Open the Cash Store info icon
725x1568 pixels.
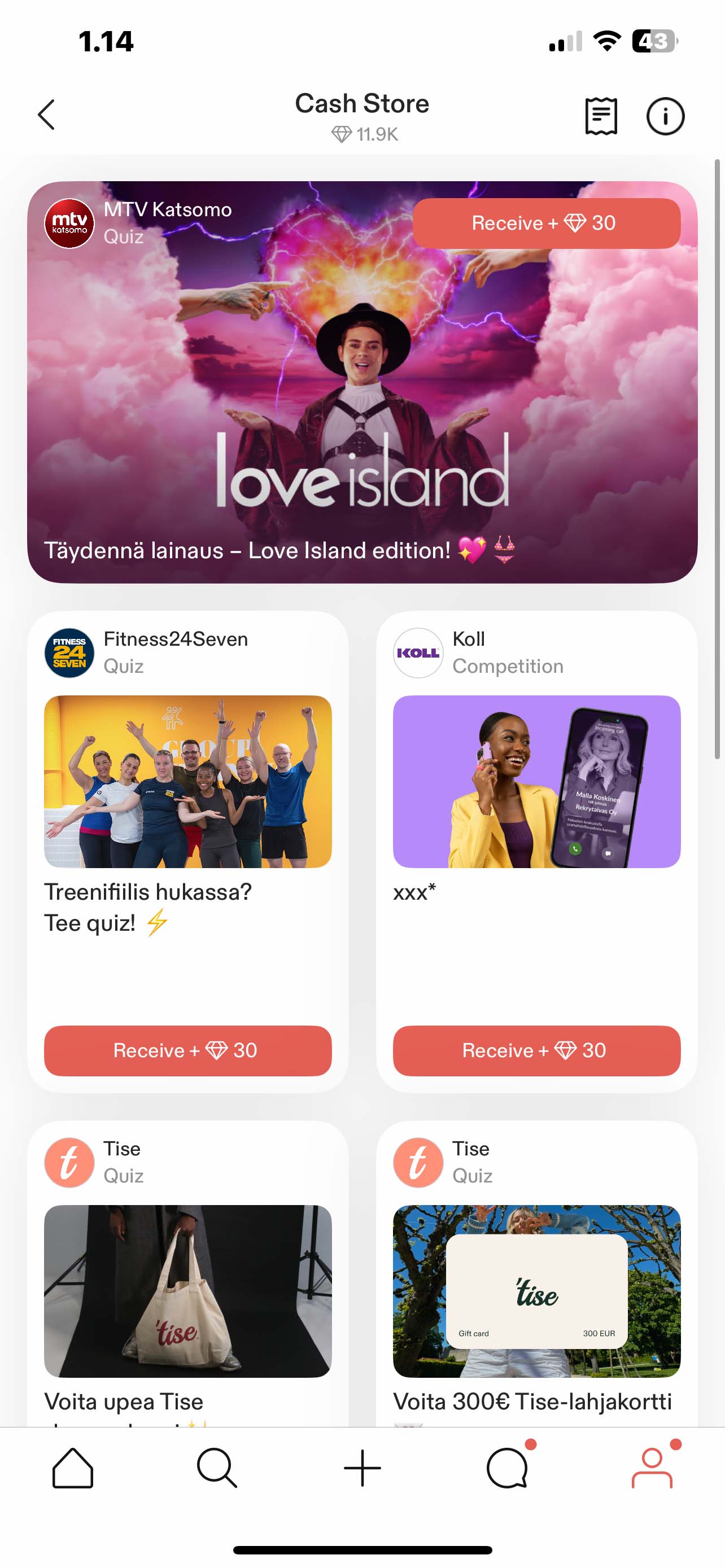(665, 116)
